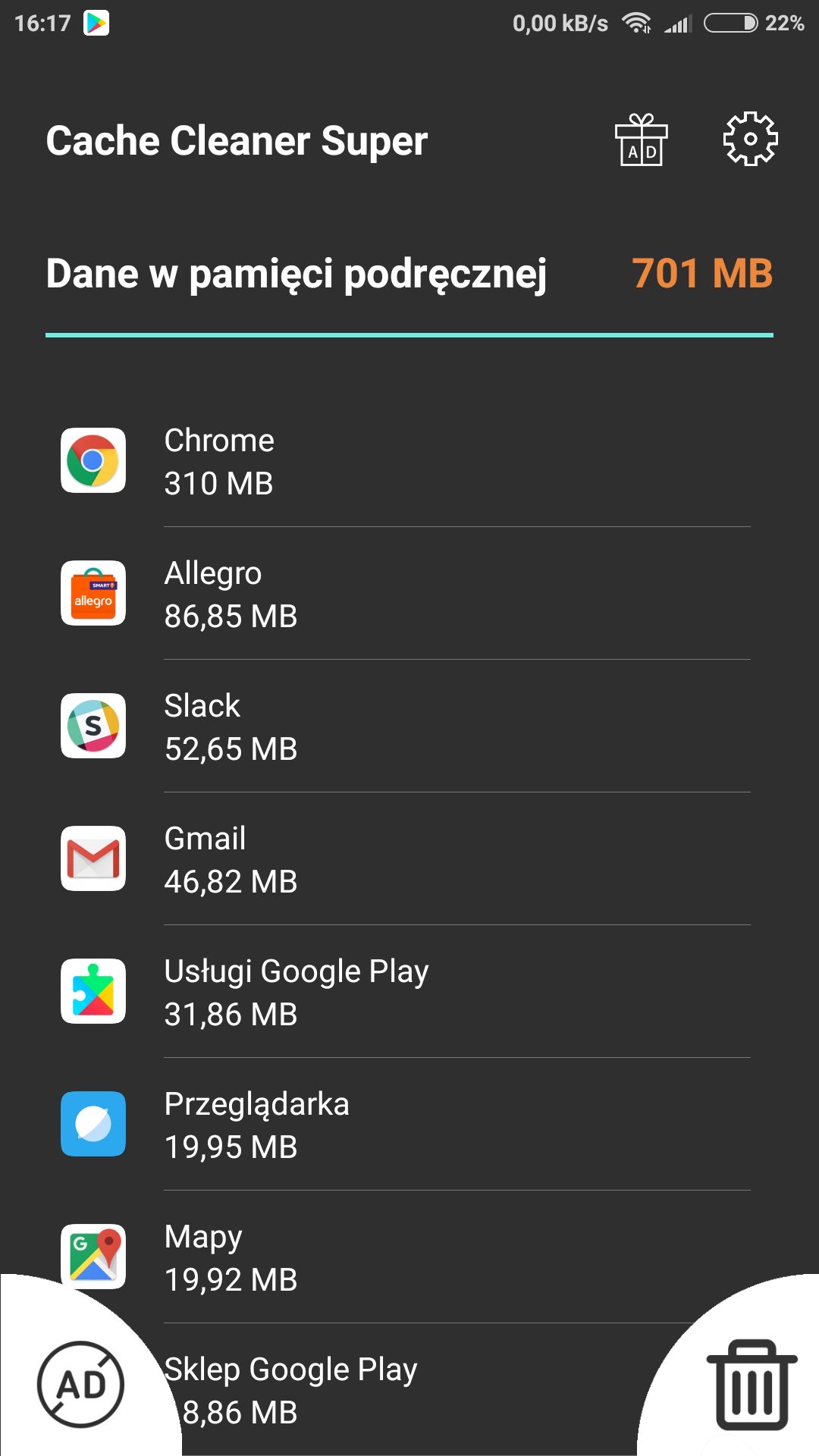This screenshot has height=1456, width=819.
Task: Open settings via the gear icon
Action: tap(750, 140)
